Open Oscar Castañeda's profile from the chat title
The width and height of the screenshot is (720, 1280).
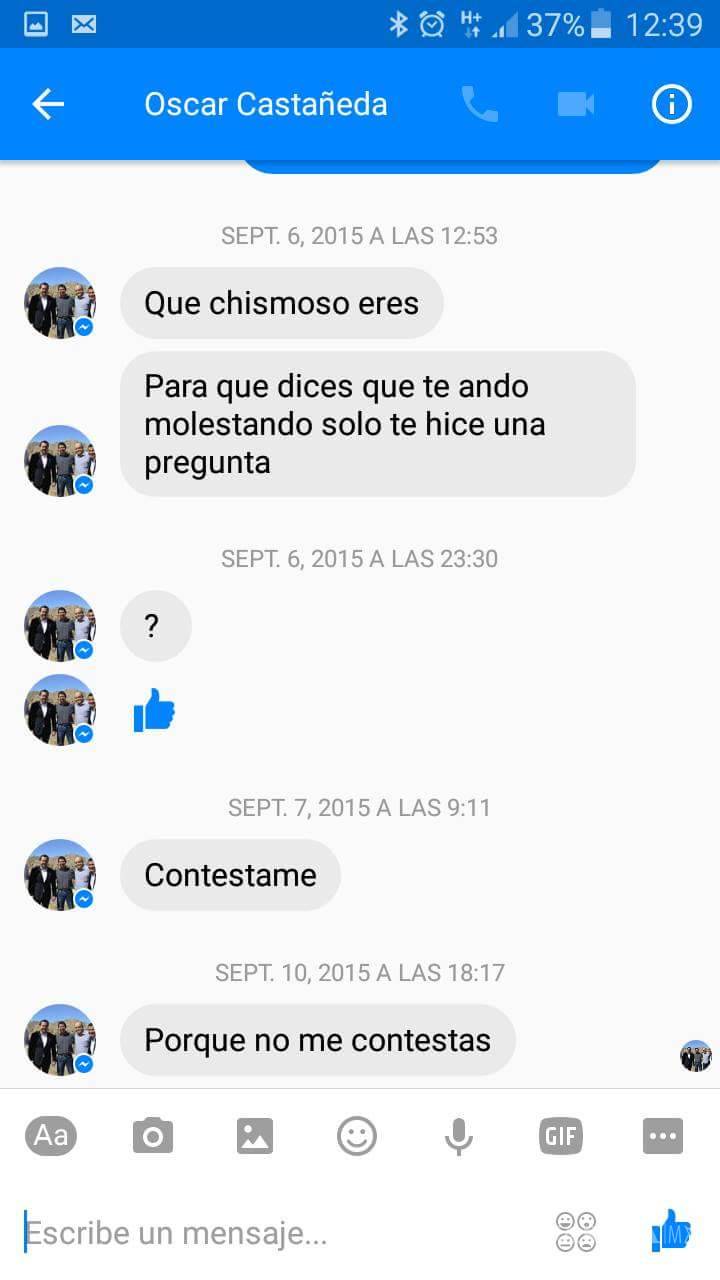[266, 104]
